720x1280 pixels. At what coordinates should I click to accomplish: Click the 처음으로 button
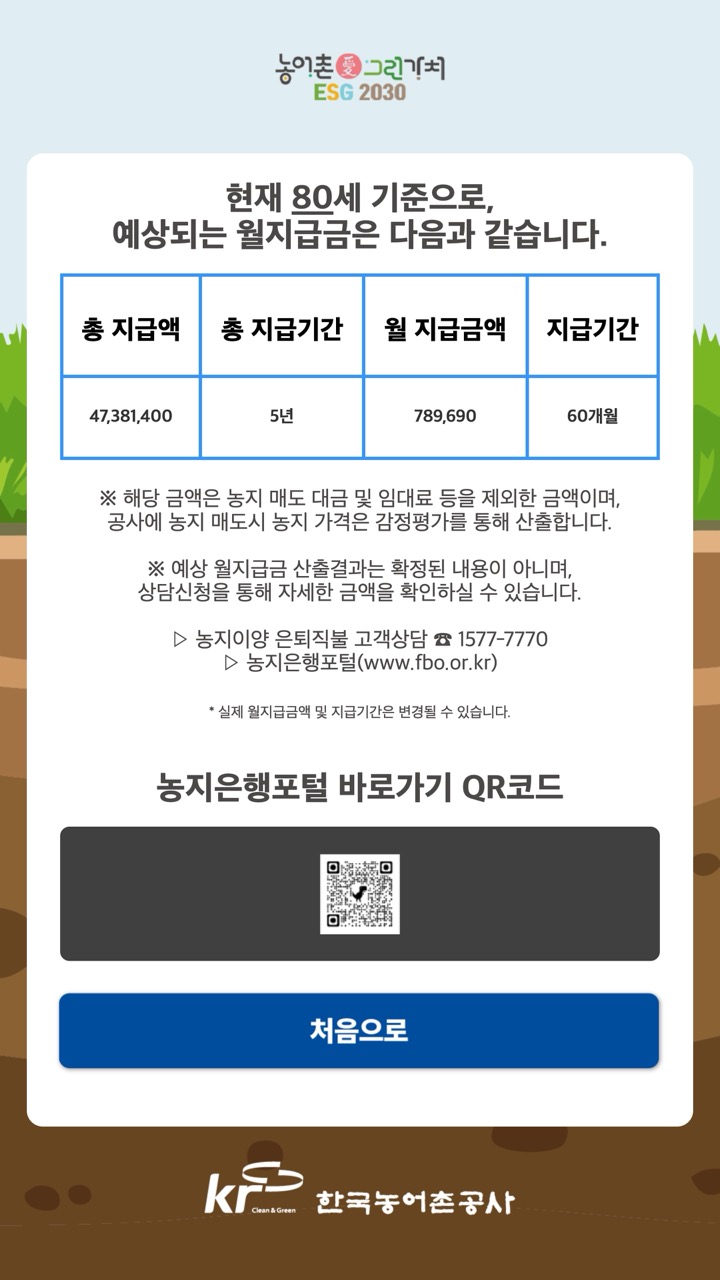pyautogui.click(x=360, y=1032)
